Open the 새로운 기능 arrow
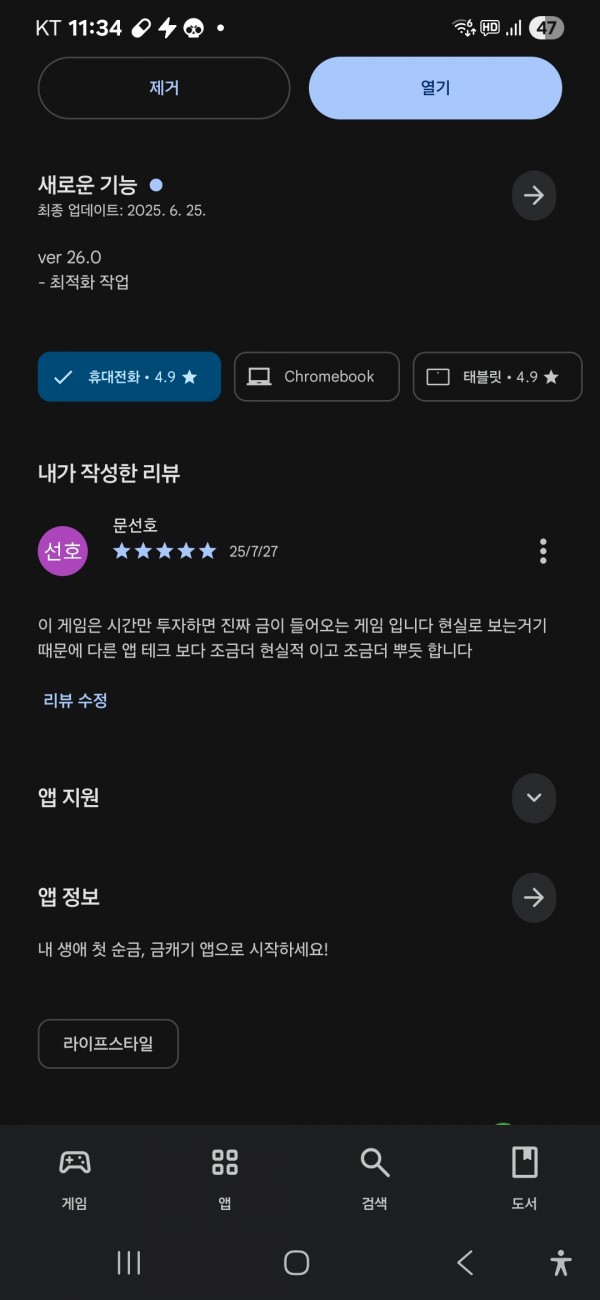This screenshot has height=1300, width=600. (x=534, y=196)
